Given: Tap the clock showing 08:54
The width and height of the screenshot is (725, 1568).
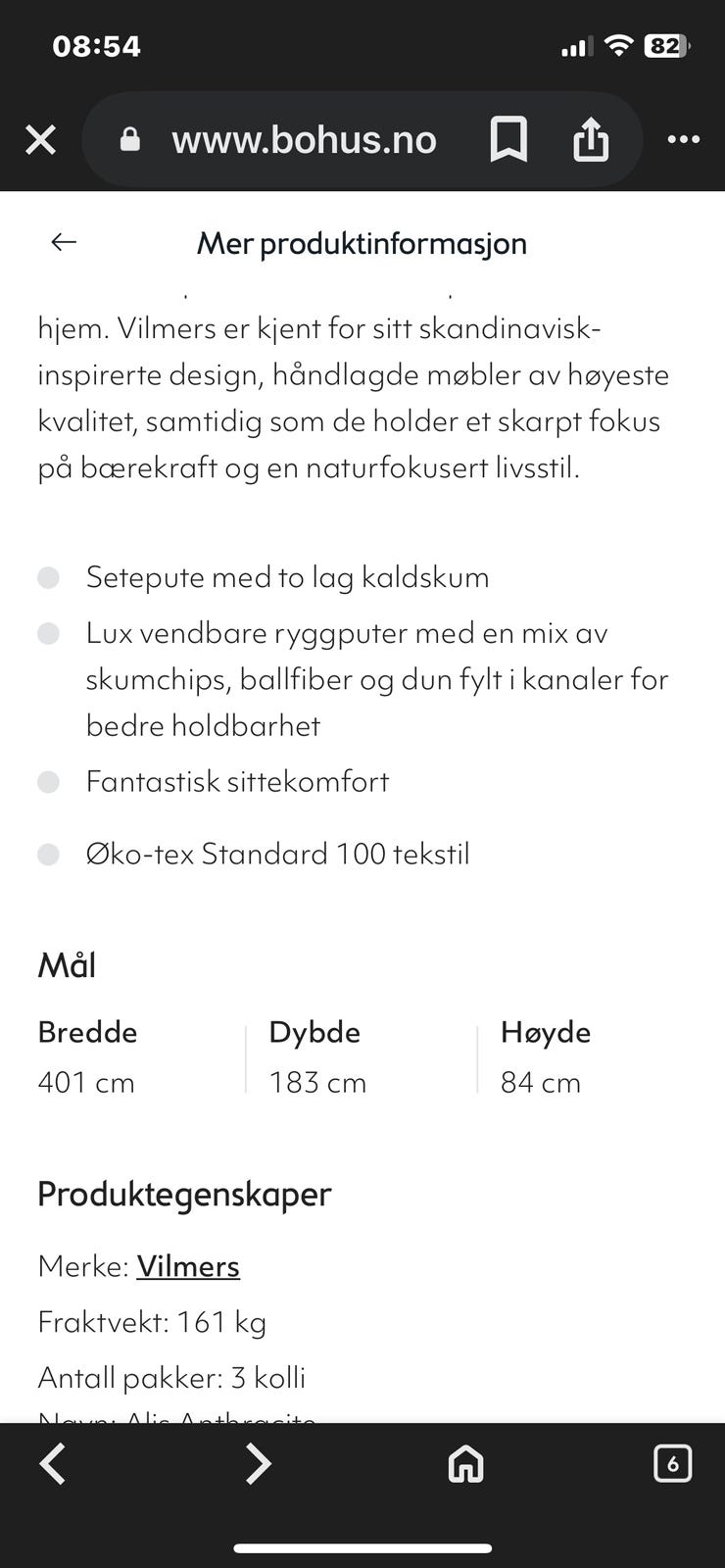Looking at the screenshot, I should 96,44.
